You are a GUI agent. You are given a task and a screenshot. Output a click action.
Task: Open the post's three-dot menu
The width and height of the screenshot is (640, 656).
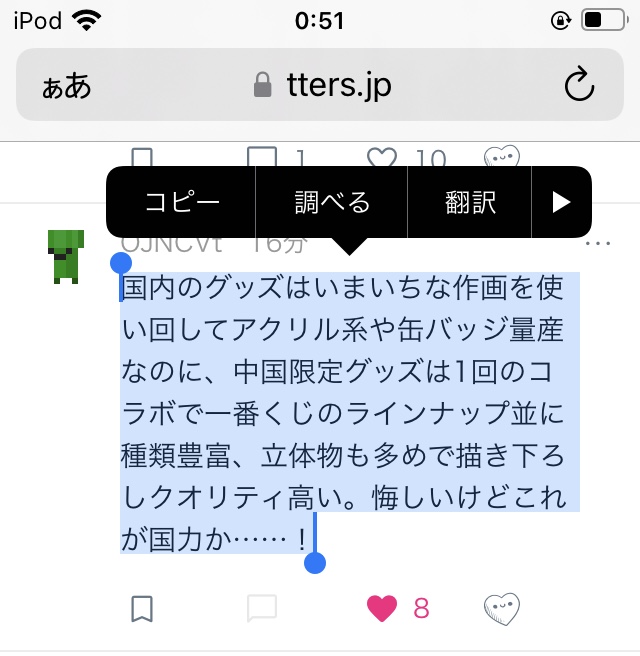point(597,244)
